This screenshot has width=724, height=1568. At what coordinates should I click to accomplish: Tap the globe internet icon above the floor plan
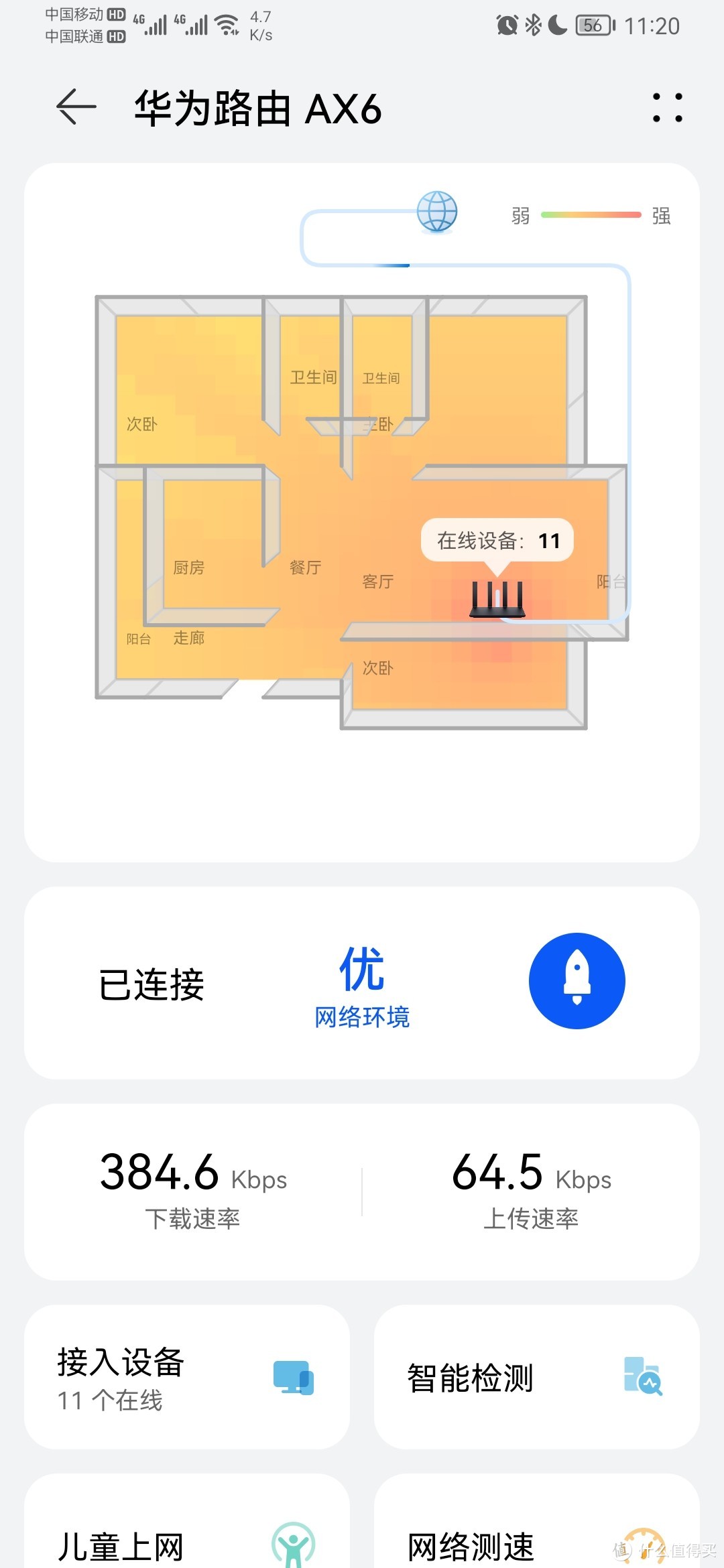(437, 211)
